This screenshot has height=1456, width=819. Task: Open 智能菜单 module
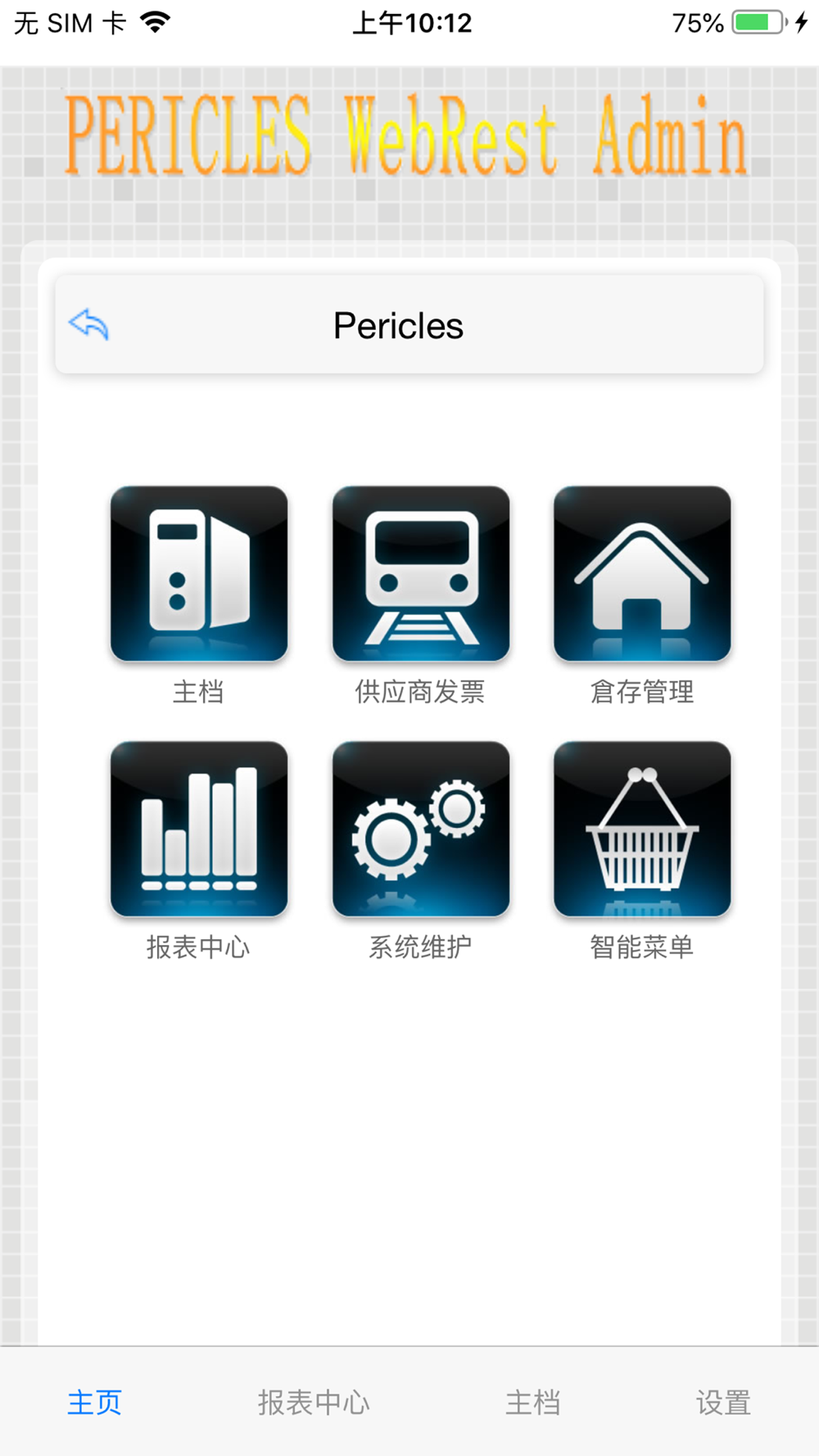coord(642,829)
